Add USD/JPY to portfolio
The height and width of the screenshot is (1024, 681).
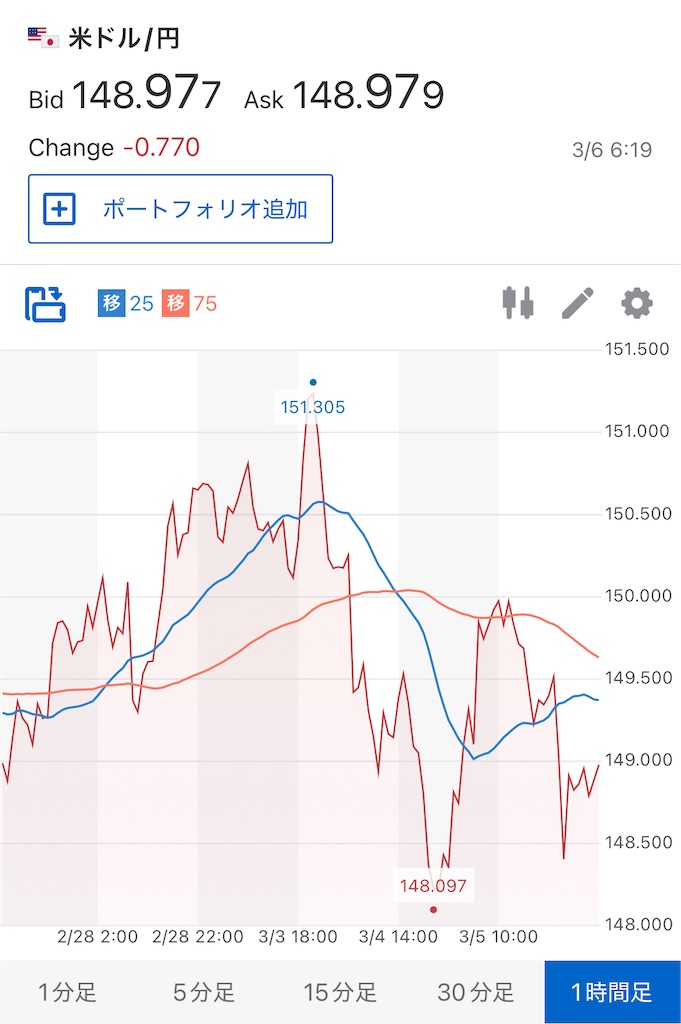(x=180, y=209)
